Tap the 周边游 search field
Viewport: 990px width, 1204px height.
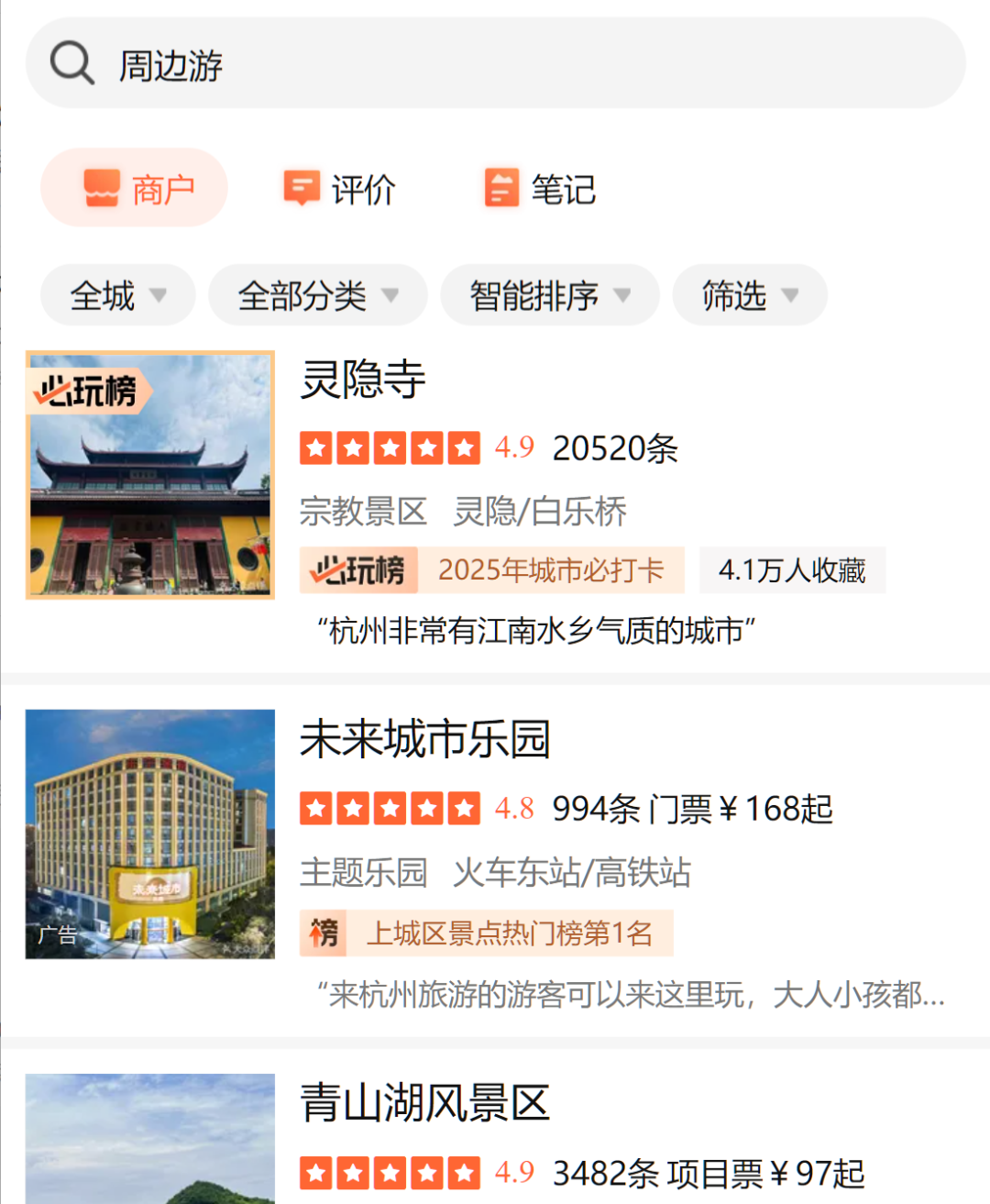(495, 64)
